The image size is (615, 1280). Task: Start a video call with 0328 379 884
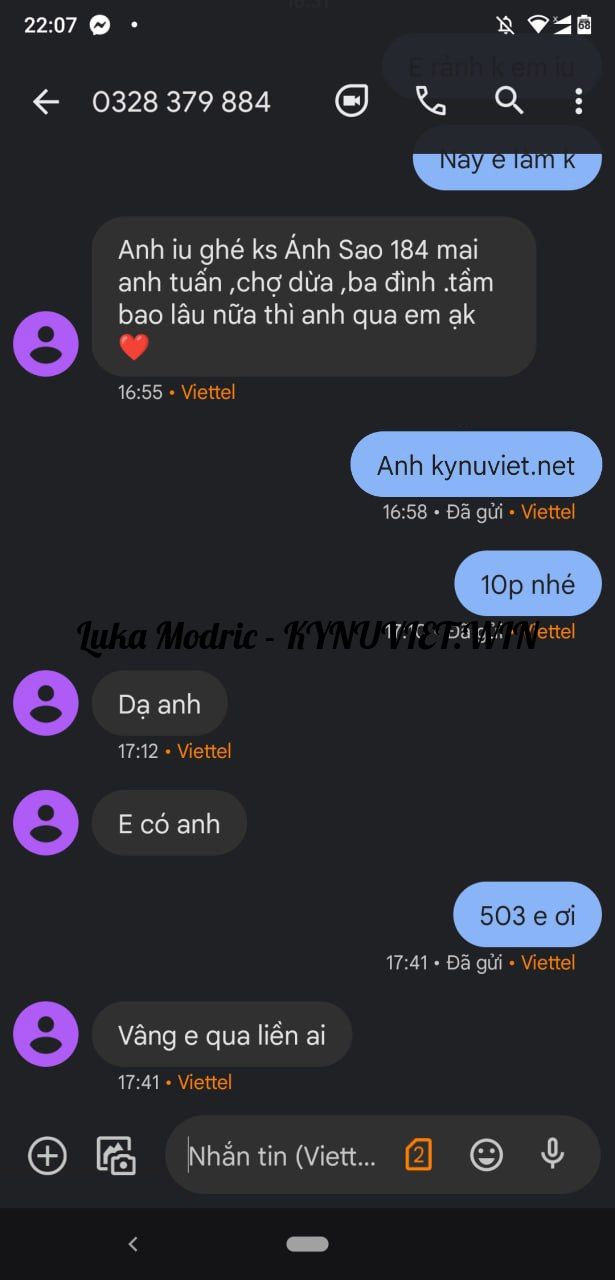351,101
